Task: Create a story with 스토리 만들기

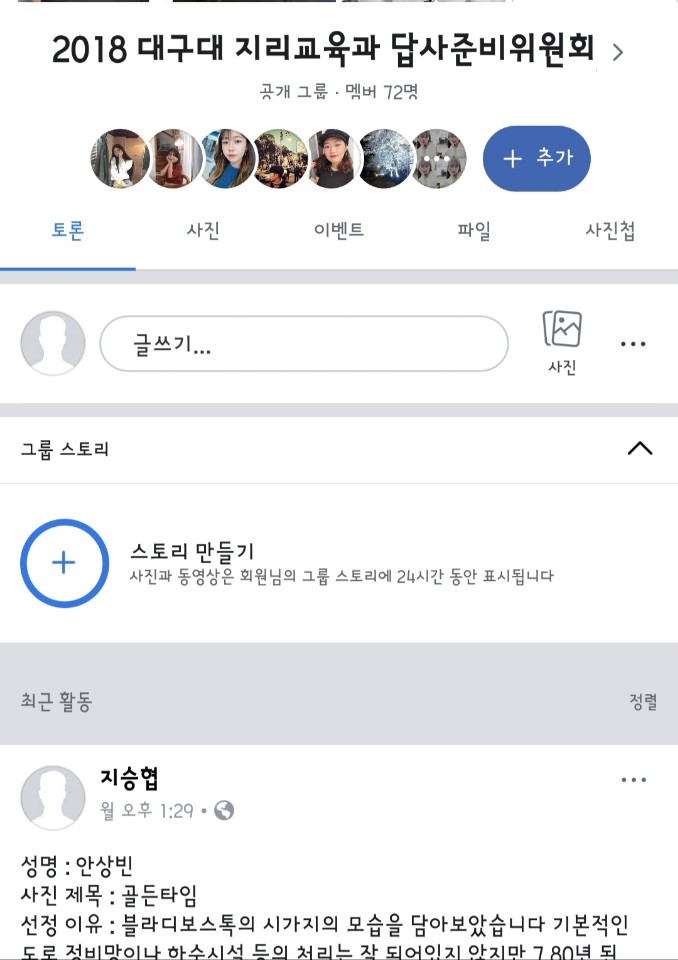Action: [64, 563]
